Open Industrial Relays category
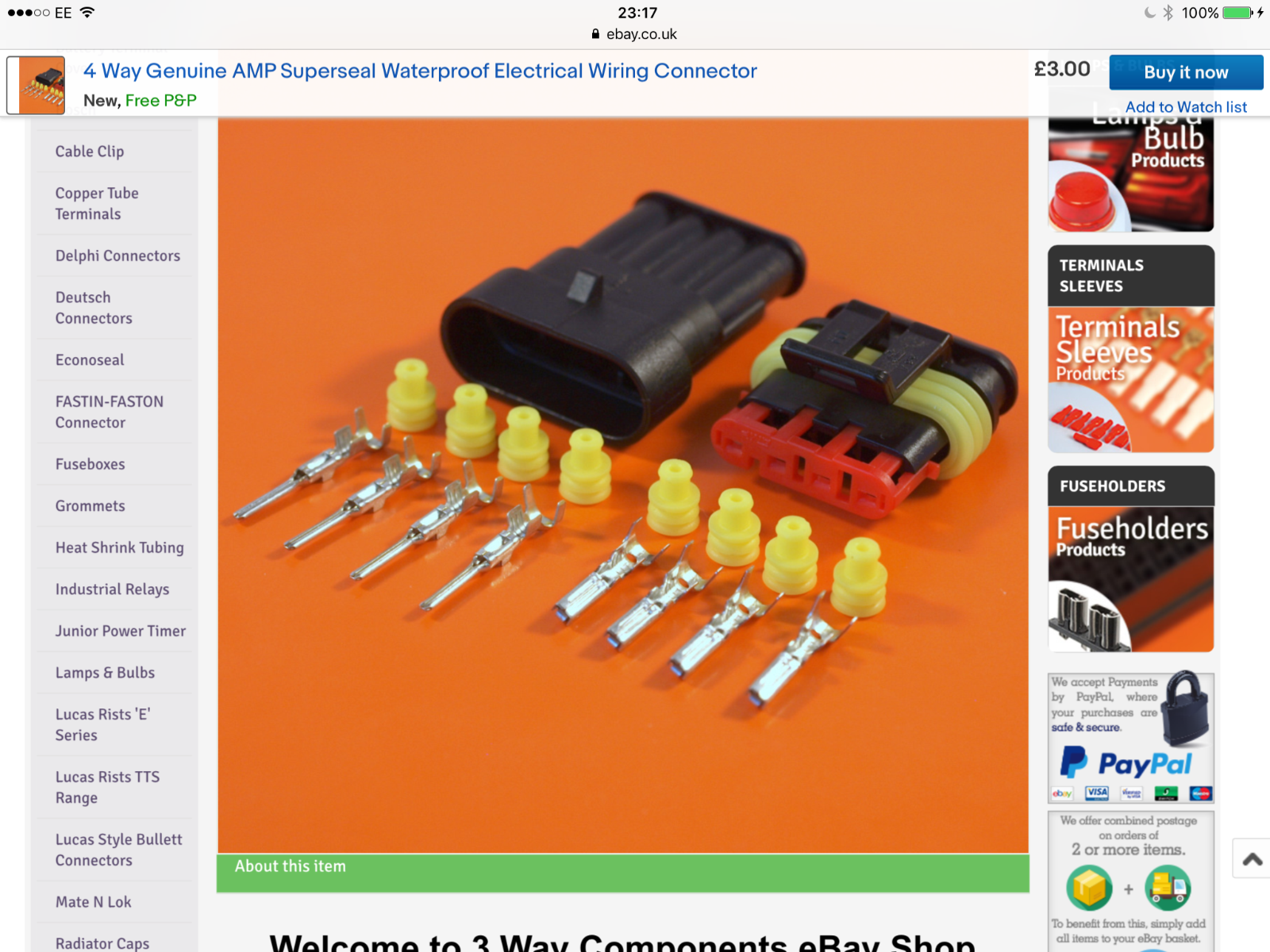 [x=112, y=589]
